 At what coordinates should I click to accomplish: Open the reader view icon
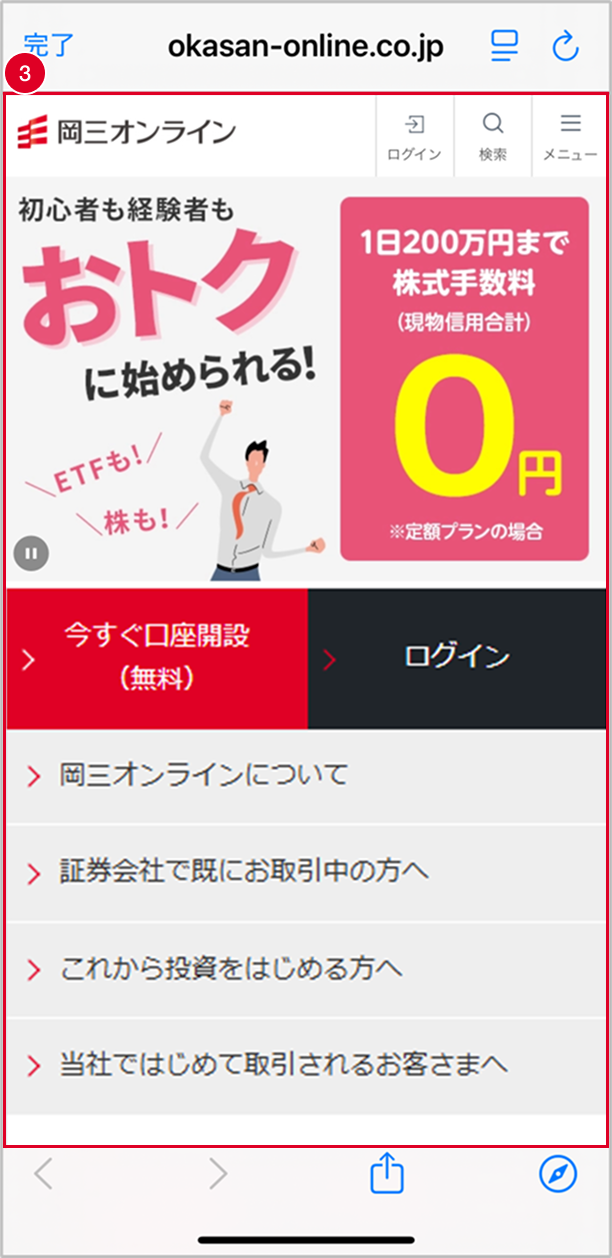[x=504, y=46]
